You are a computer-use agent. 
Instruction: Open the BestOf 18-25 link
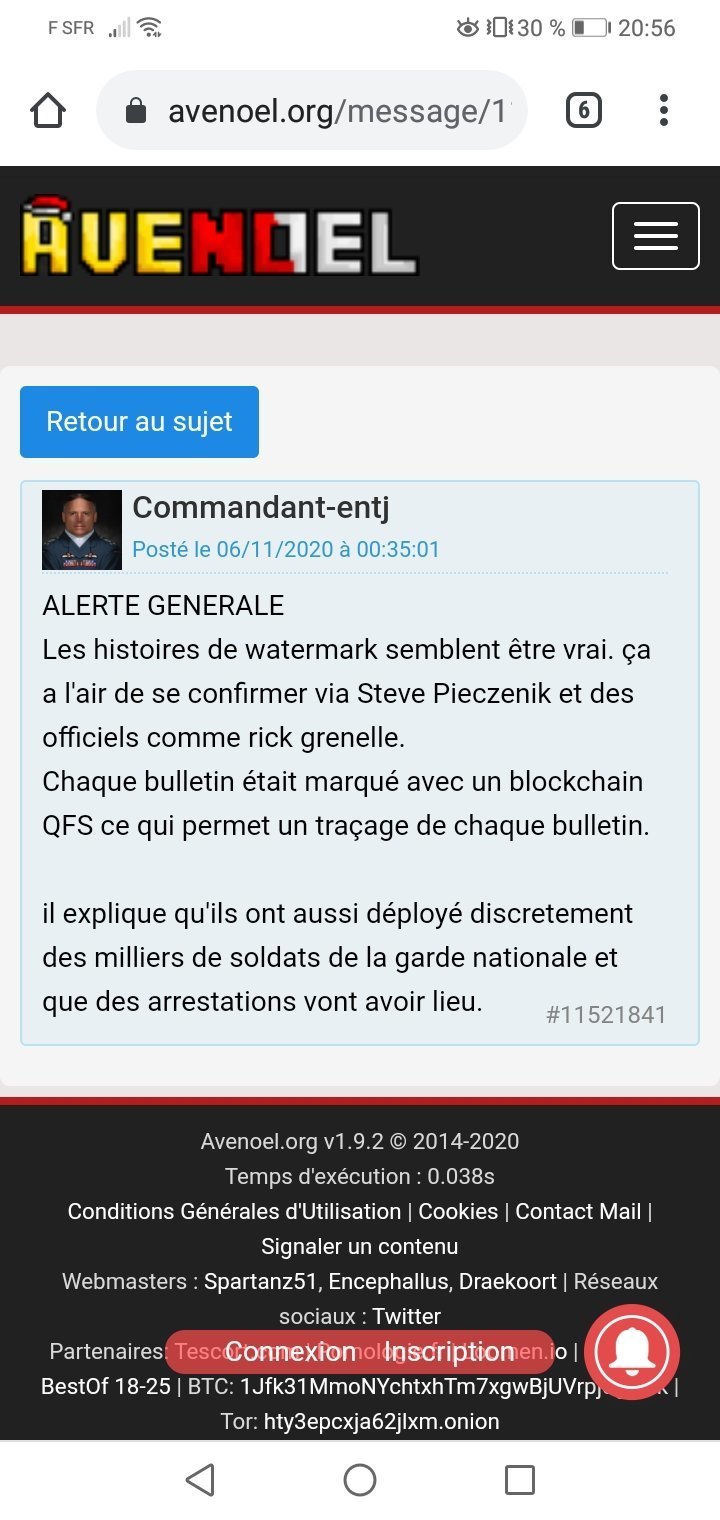coord(106,1386)
